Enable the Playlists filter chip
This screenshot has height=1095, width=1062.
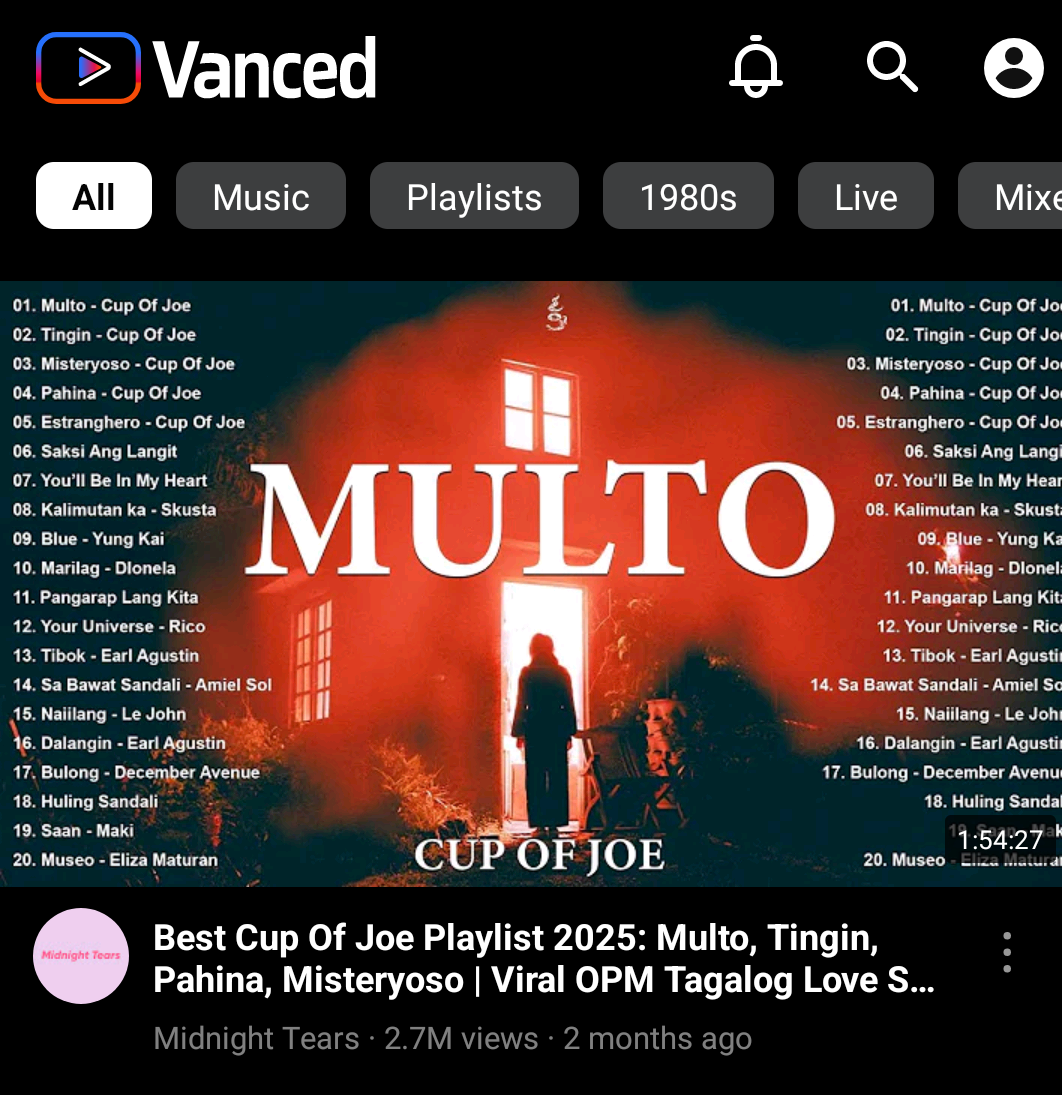click(474, 196)
